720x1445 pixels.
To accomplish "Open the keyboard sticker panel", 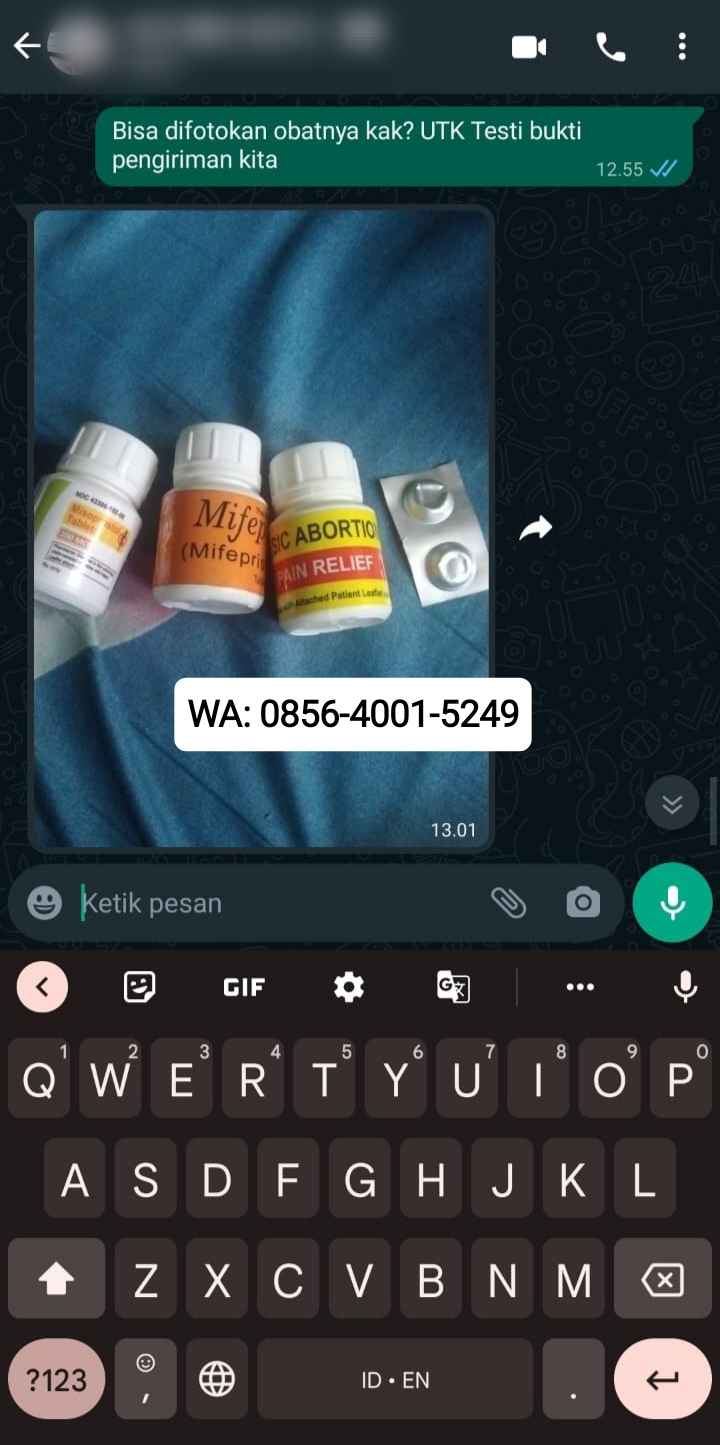I will tap(139, 987).
